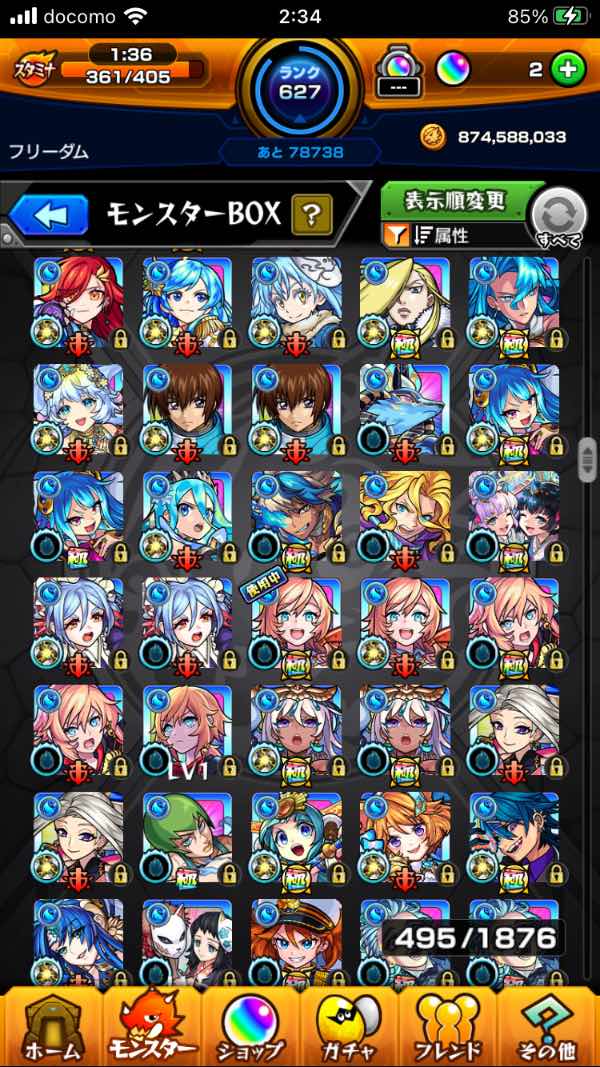Viewport: 600px width, 1067px height.
Task: Open the question mark help button
Action: point(311,214)
